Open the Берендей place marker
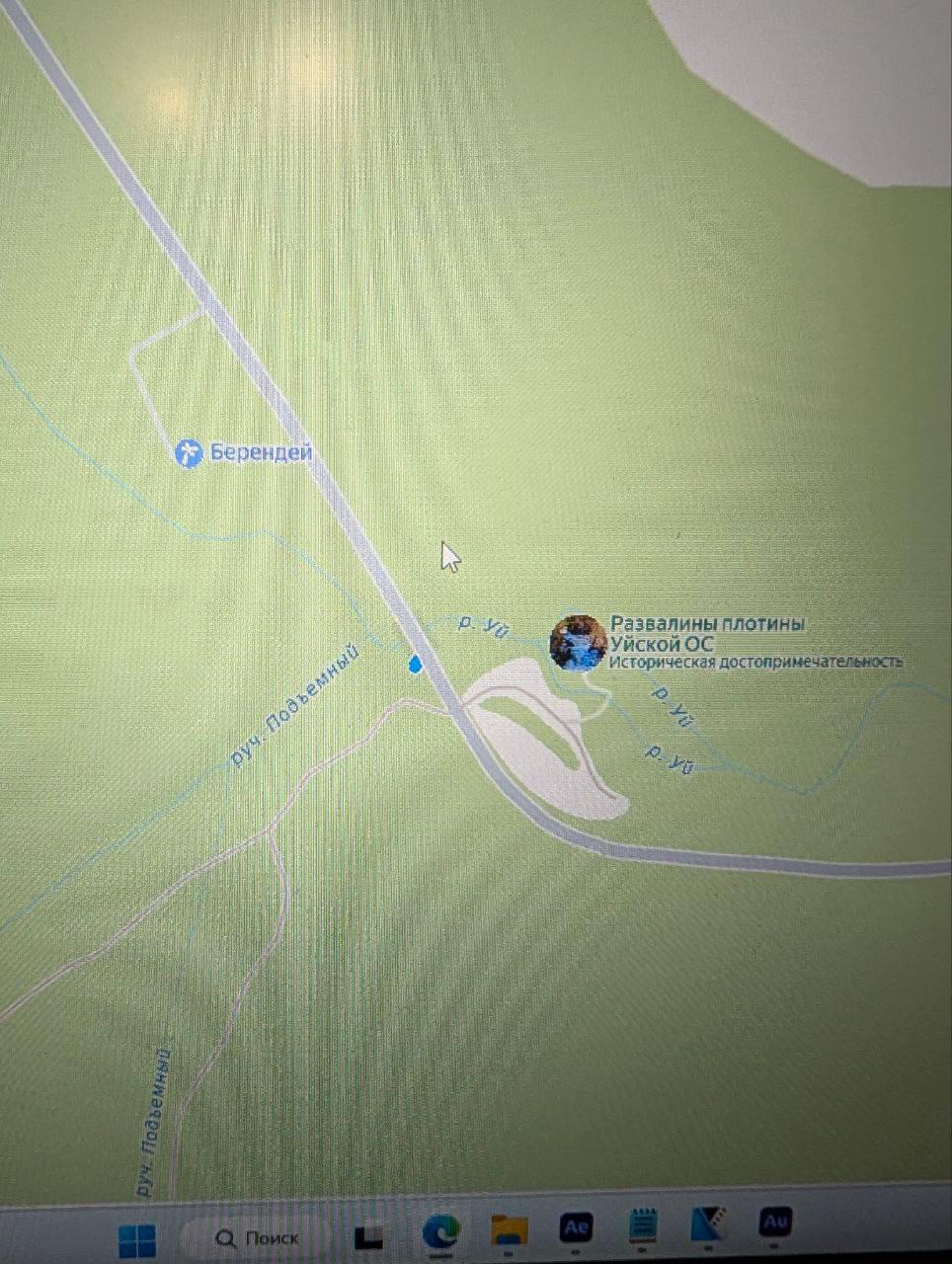 tap(188, 454)
